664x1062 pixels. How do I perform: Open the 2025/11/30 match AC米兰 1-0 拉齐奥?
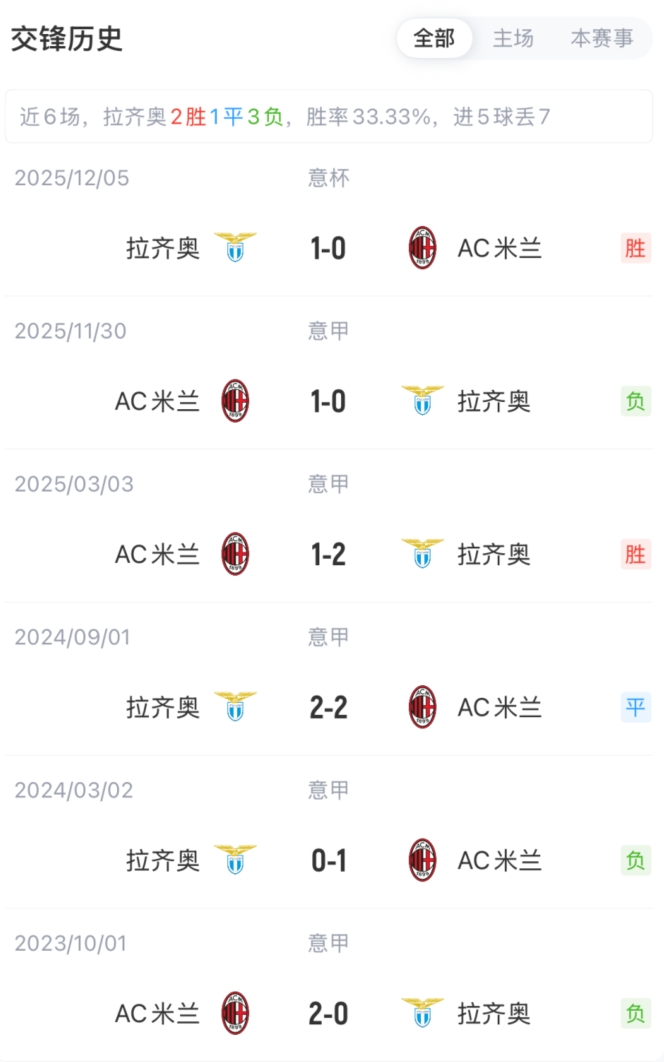pos(328,401)
